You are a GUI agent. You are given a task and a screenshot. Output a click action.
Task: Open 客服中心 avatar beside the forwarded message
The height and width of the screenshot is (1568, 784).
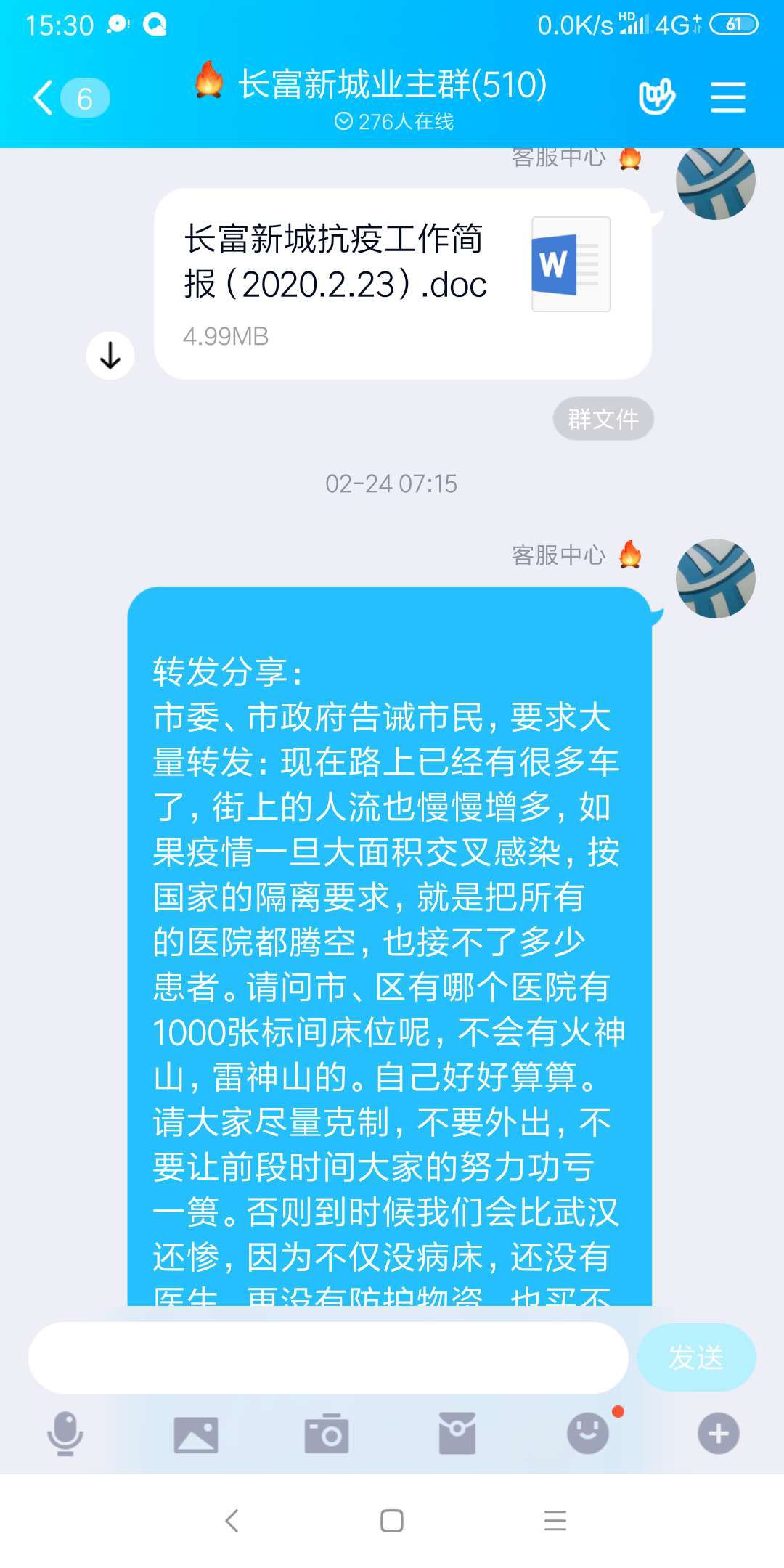tap(715, 579)
